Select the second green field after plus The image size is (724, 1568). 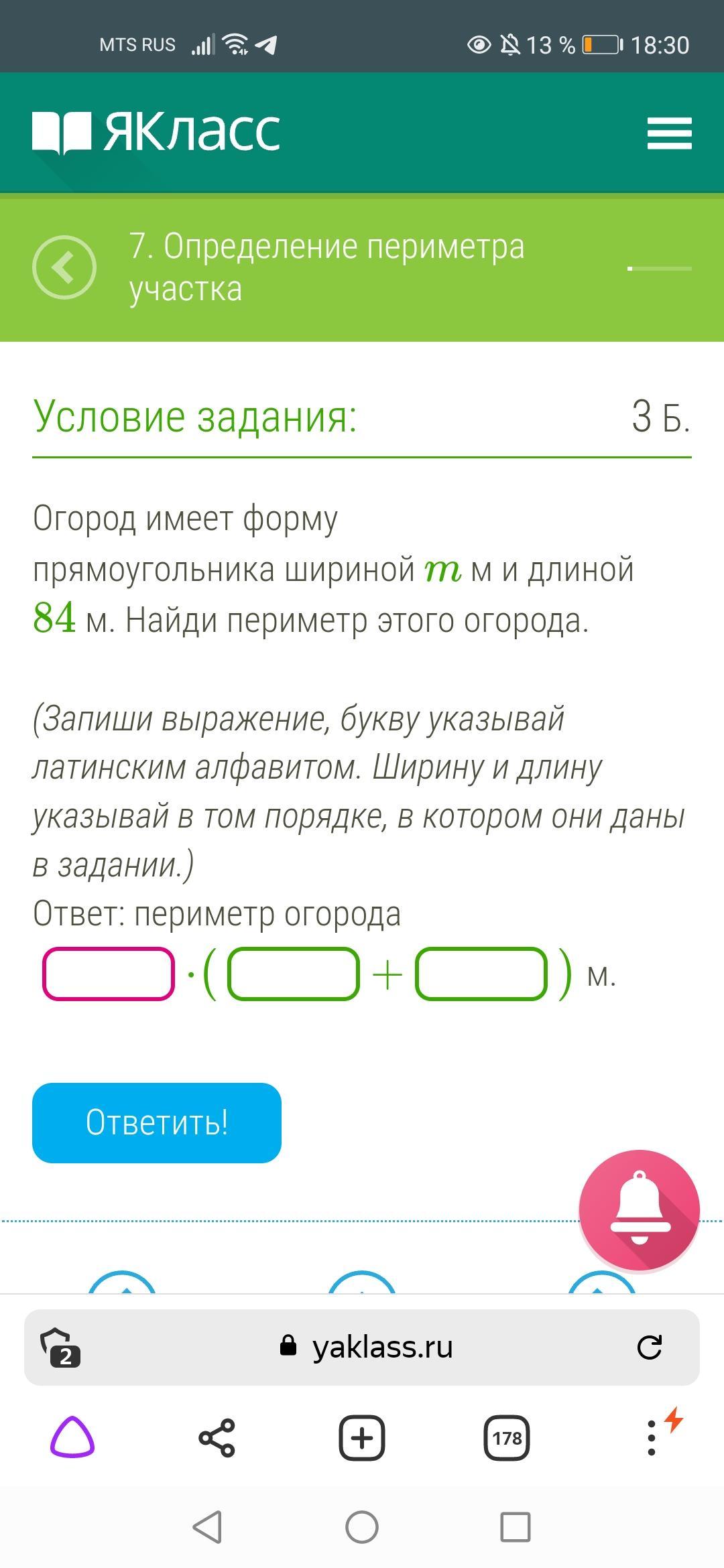pos(481,974)
